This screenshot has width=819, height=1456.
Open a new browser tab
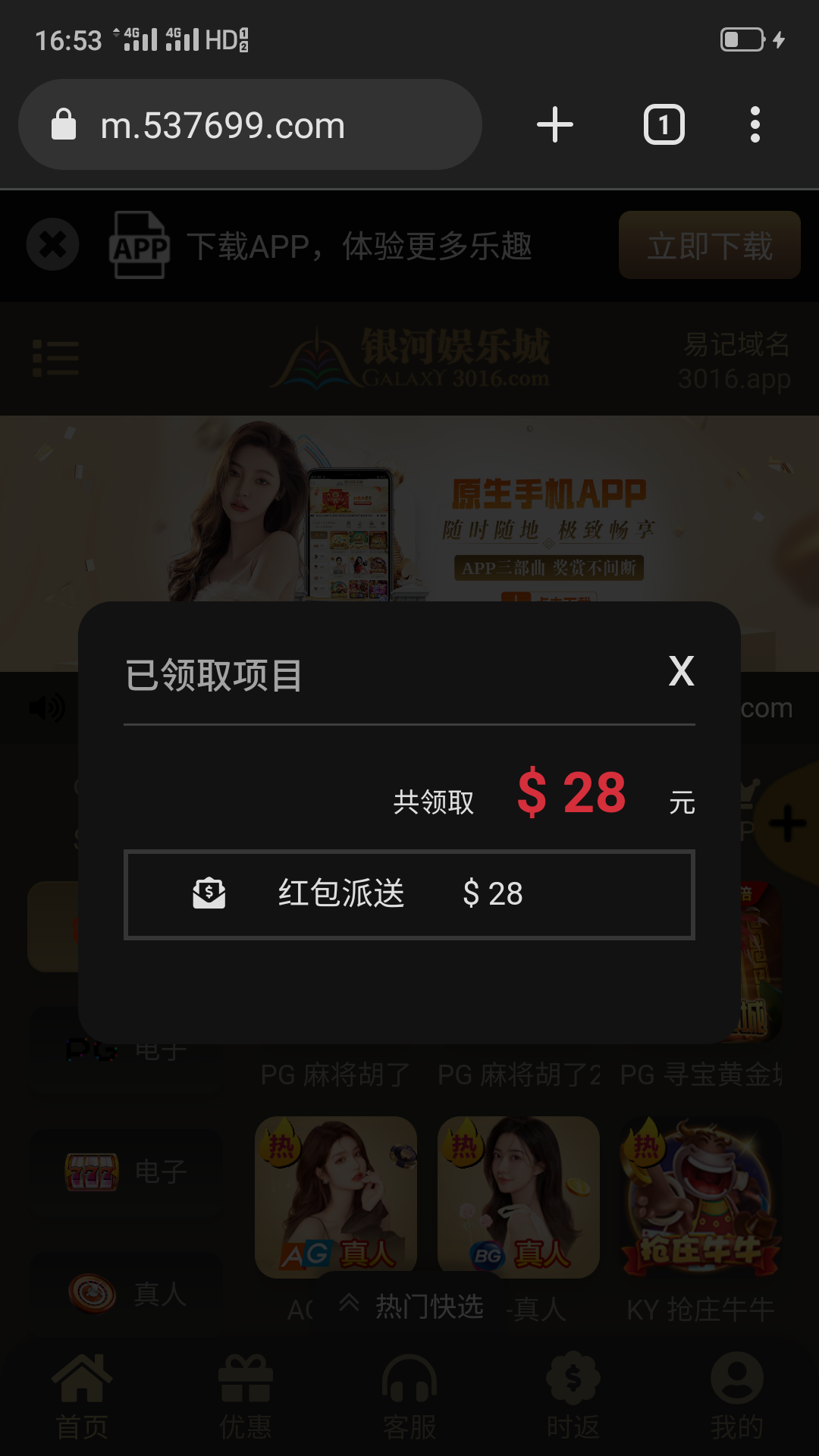(555, 125)
